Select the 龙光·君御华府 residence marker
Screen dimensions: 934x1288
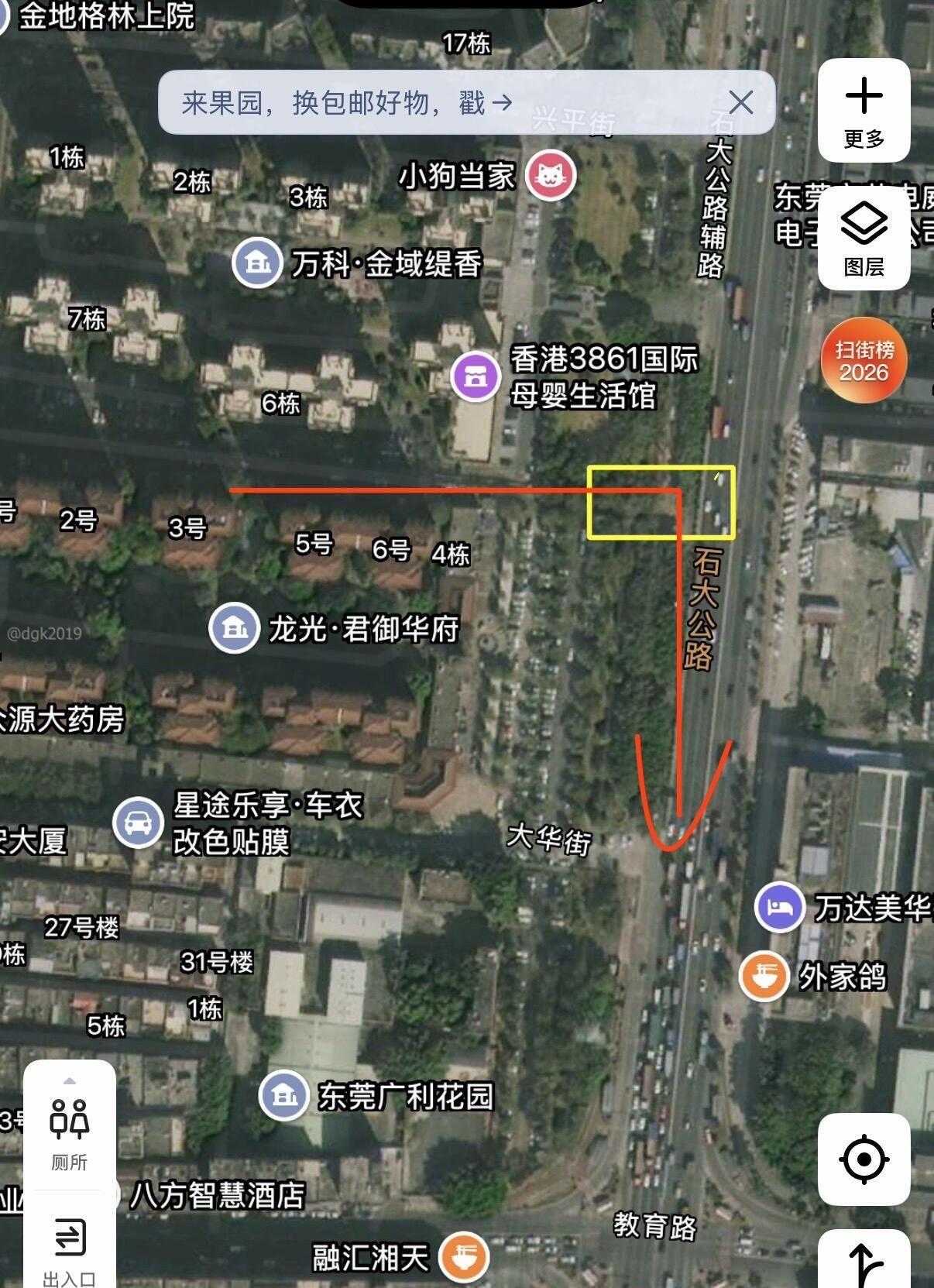234,627
